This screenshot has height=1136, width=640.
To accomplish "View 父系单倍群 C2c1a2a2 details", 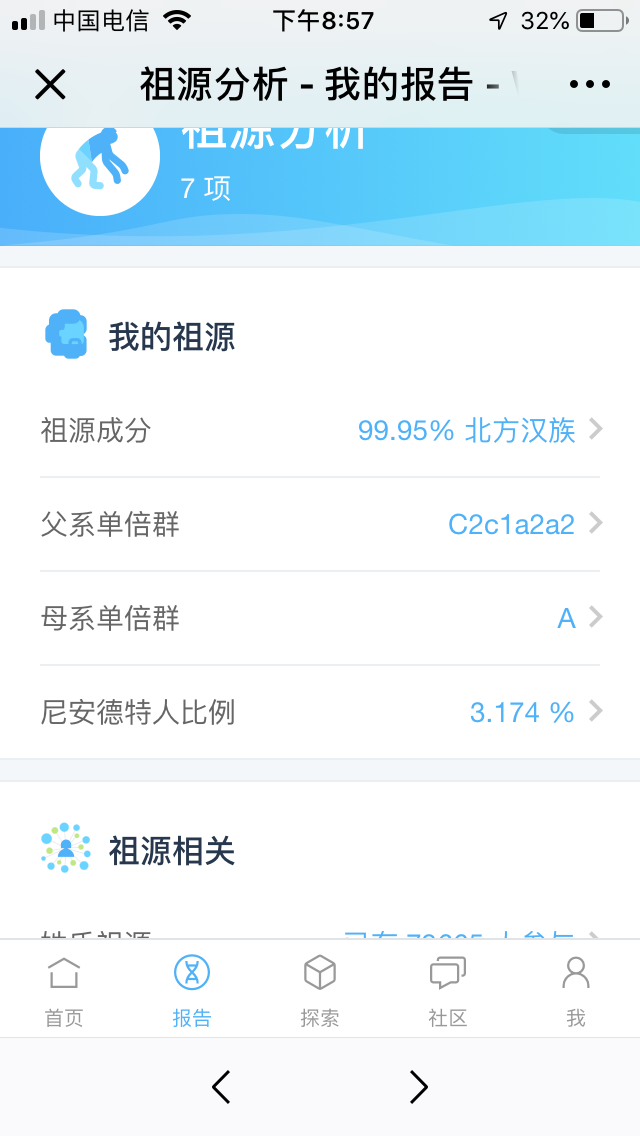I will (x=320, y=524).
